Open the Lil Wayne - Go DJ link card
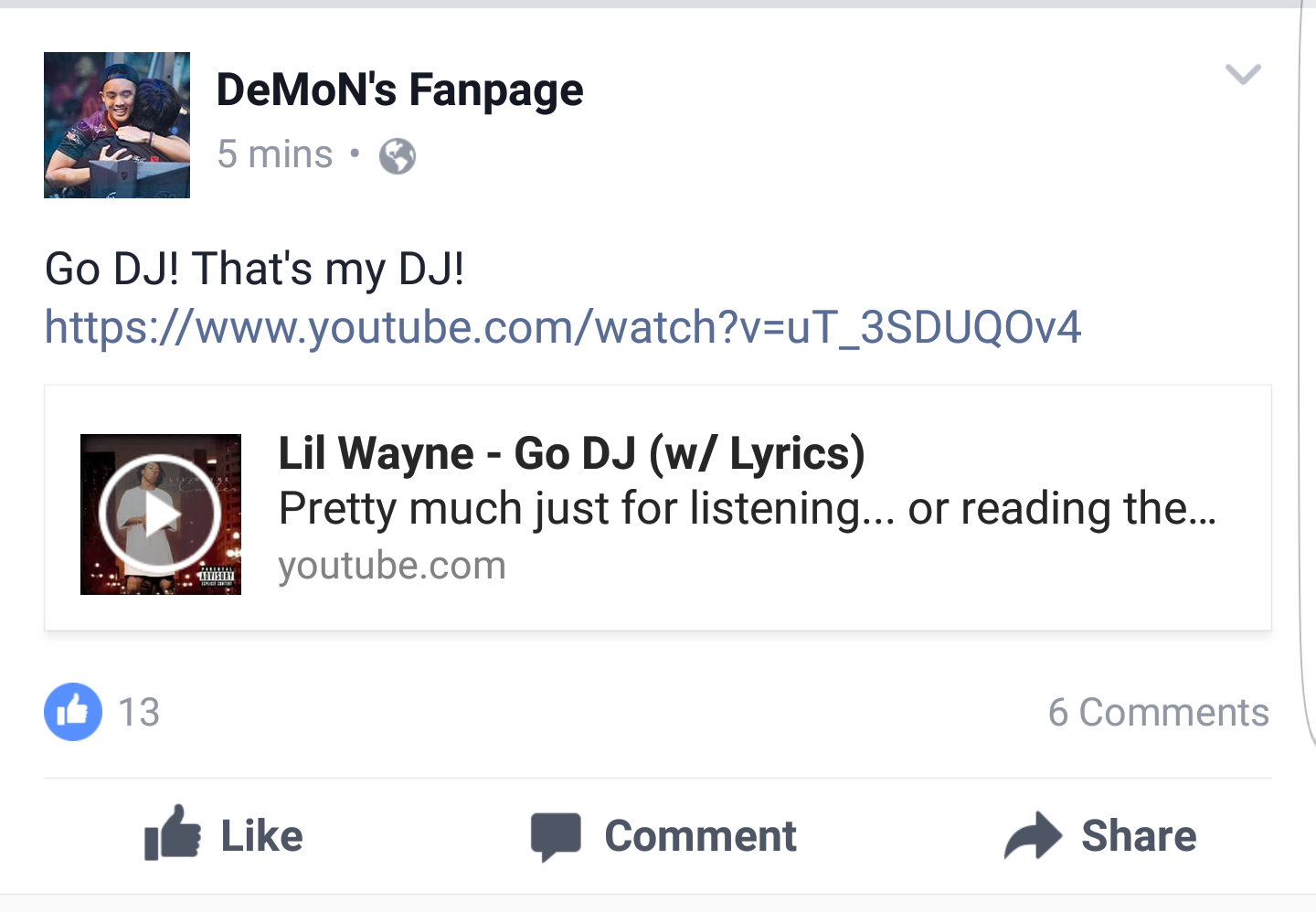Screen dimensions: 1316x912 click(658, 508)
